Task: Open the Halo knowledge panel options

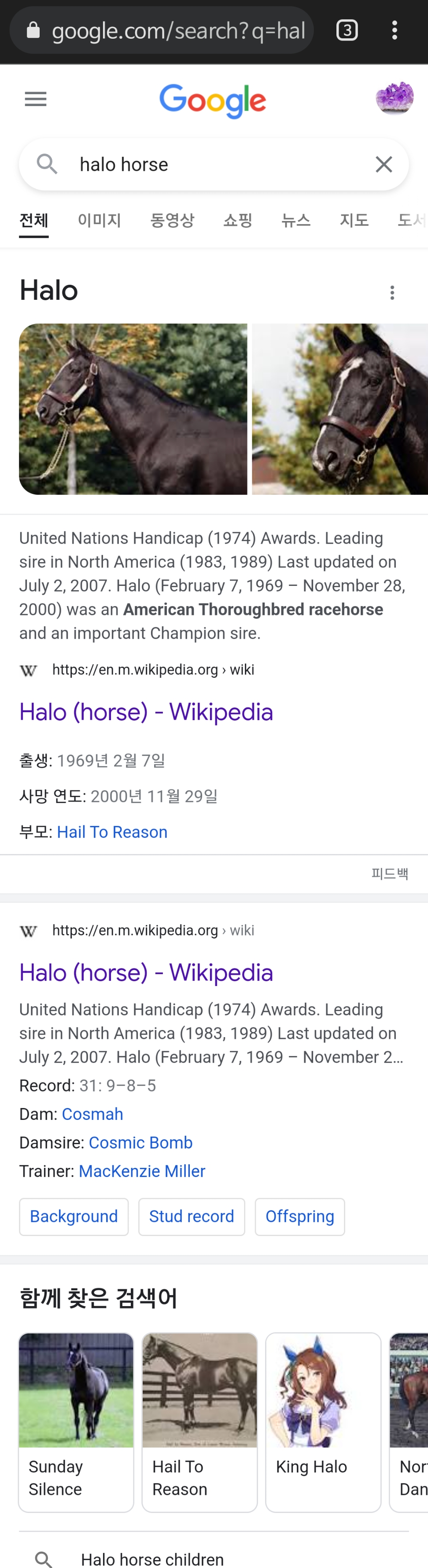Action: click(392, 293)
